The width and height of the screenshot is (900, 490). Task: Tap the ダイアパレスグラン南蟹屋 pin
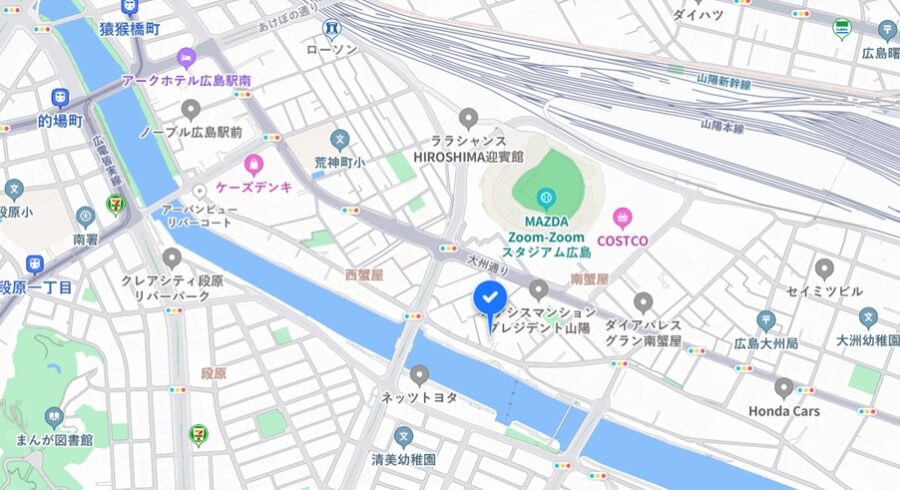click(643, 302)
